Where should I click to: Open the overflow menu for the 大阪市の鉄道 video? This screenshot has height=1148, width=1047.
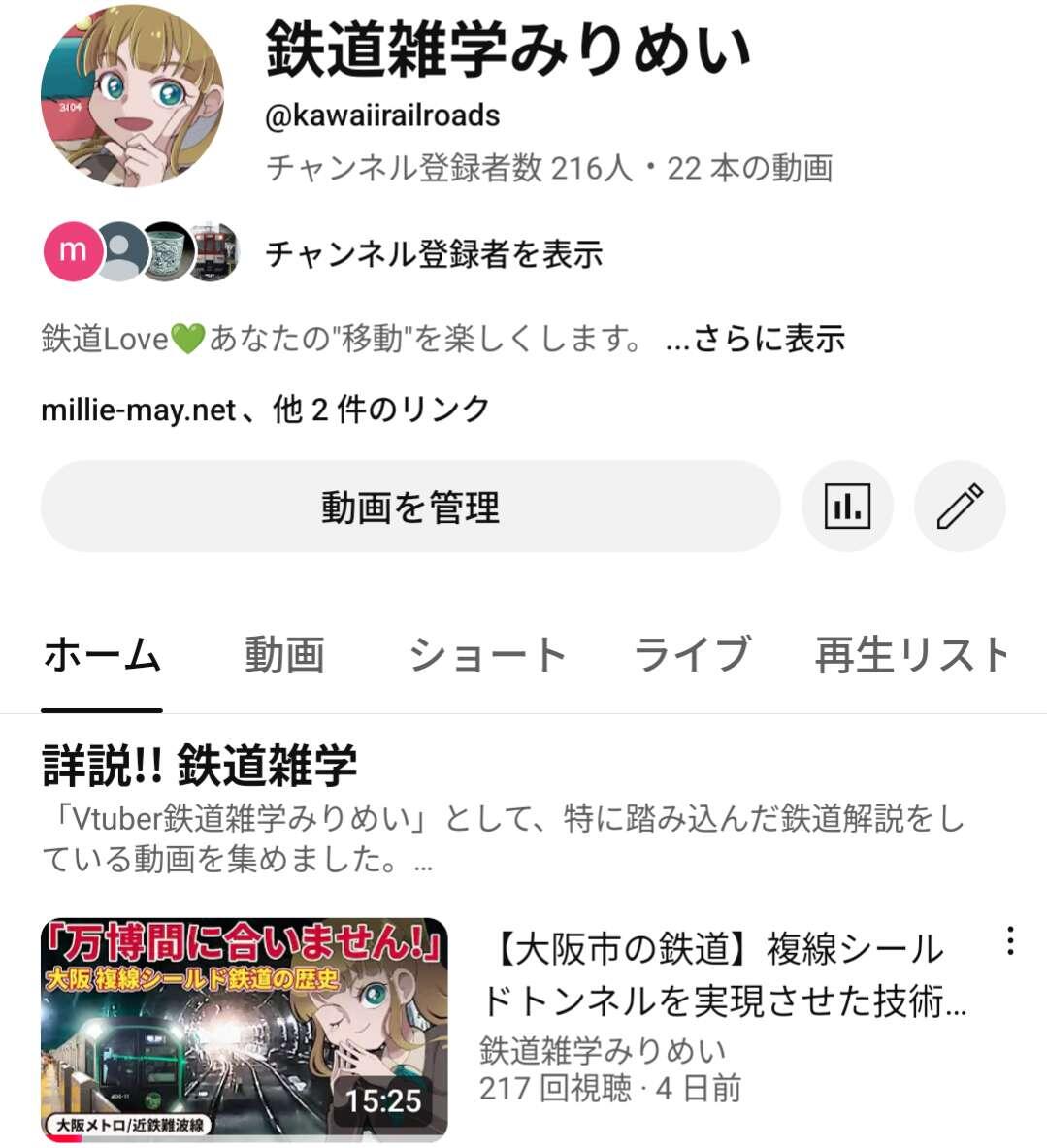tap(1010, 941)
